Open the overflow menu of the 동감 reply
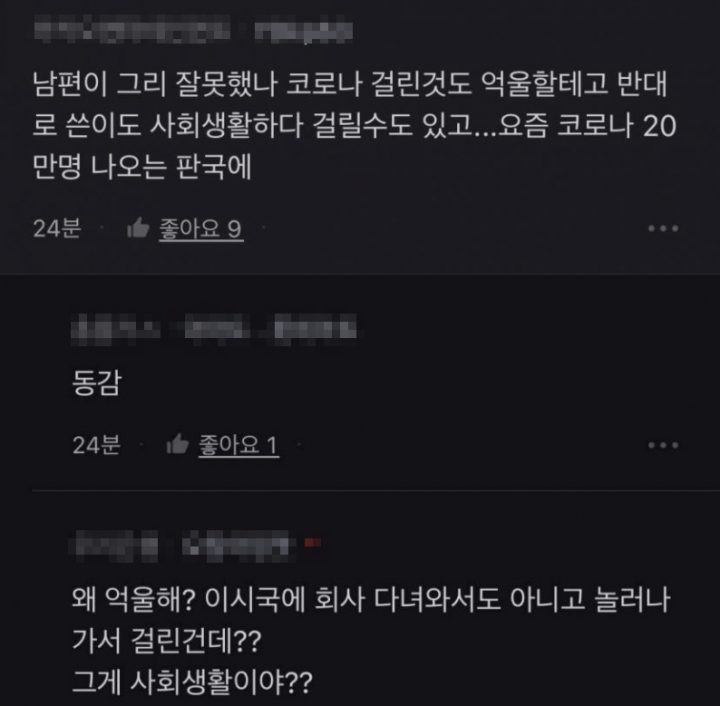Screen dimensions: 720x706 pyautogui.click(x=663, y=445)
